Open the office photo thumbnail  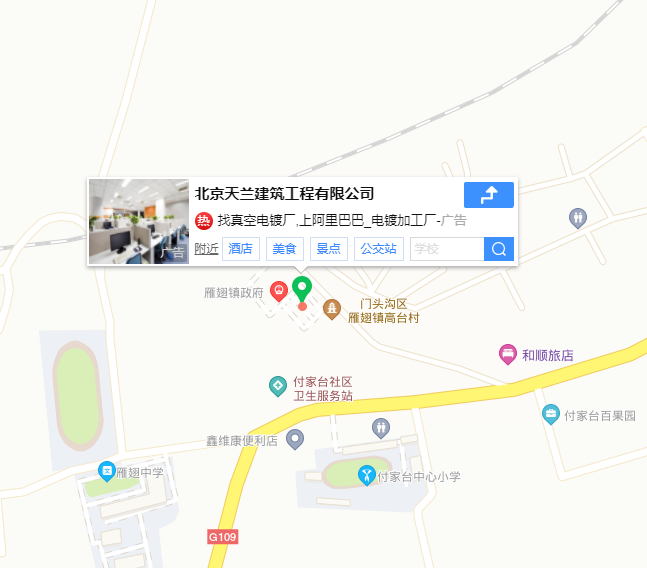[x=138, y=221]
